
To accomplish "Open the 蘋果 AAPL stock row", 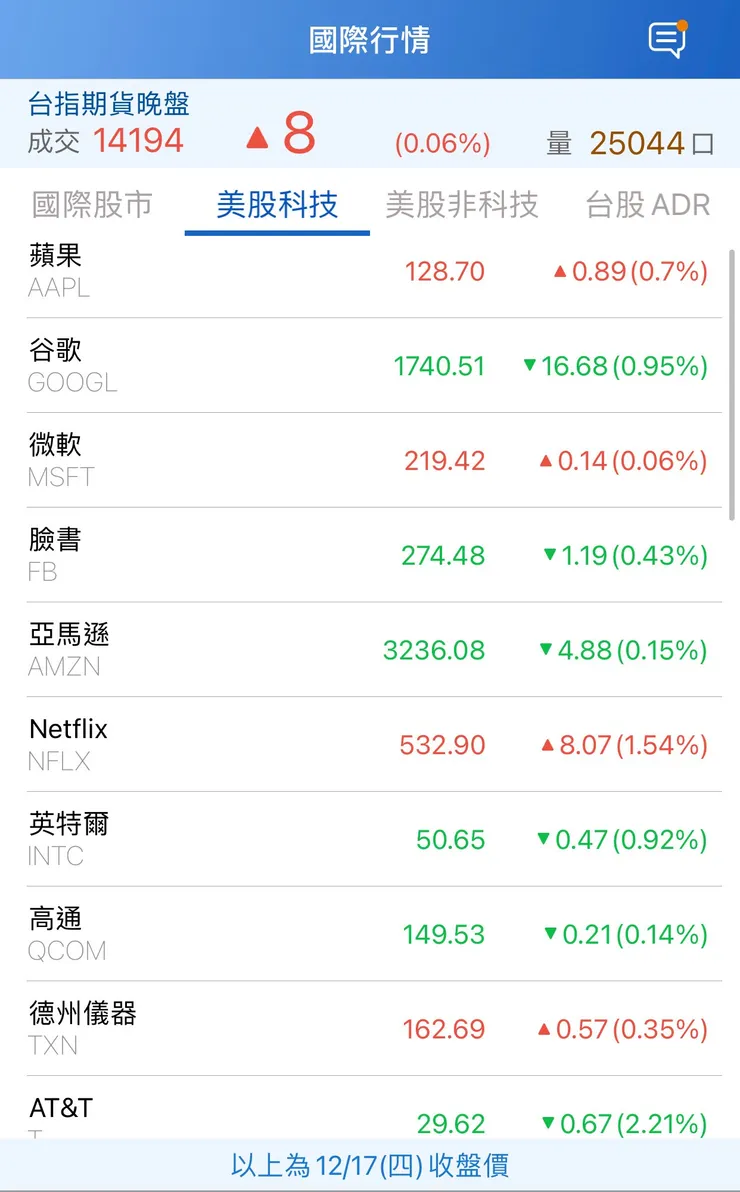I will 370,272.
